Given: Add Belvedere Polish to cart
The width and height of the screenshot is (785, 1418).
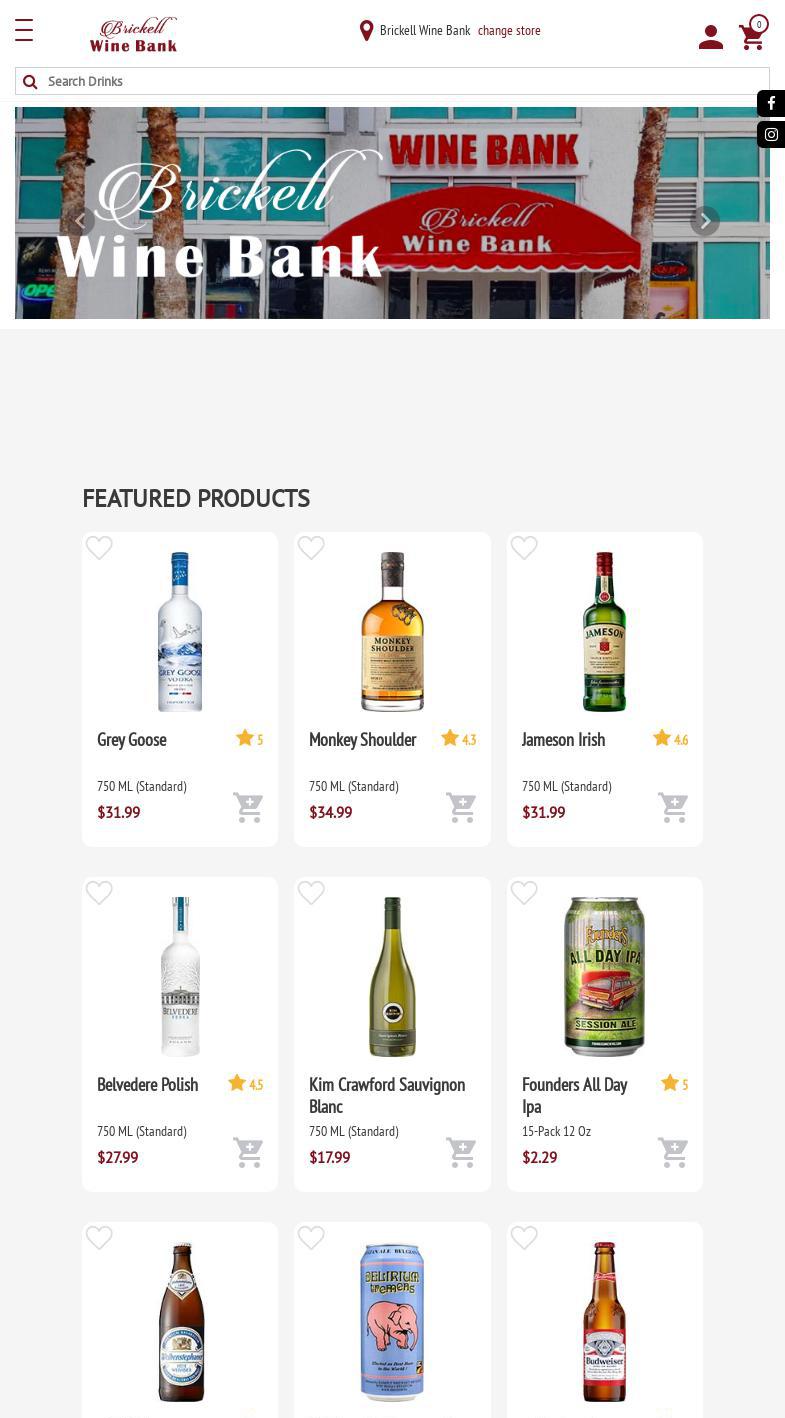Looking at the screenshot, I should (248, 1152).
